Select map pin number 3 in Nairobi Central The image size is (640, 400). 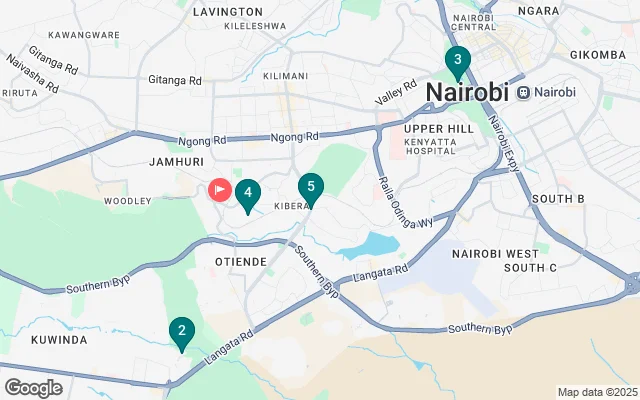click(457, 59)
